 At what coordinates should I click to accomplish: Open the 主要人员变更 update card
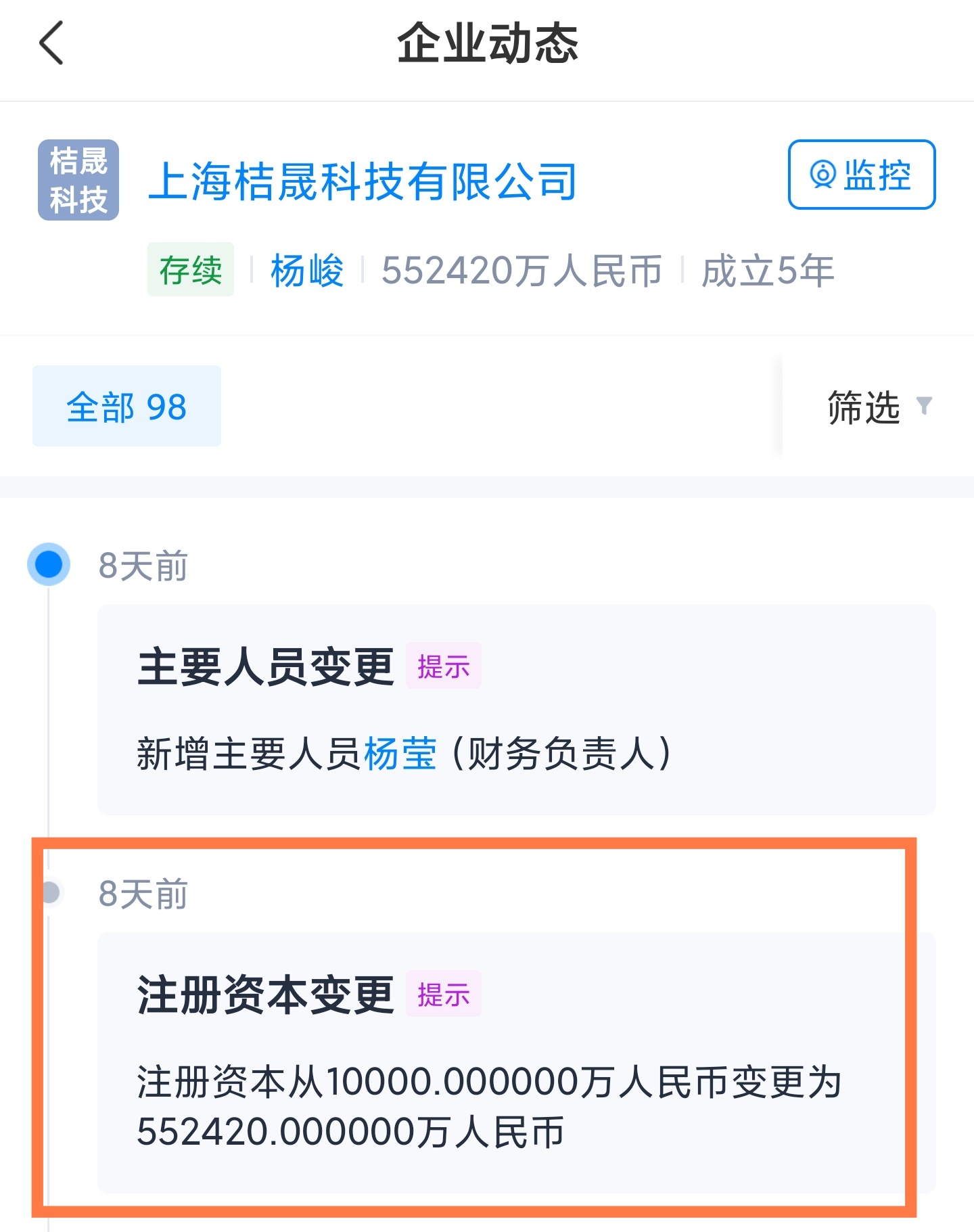(x=515, y=709)
